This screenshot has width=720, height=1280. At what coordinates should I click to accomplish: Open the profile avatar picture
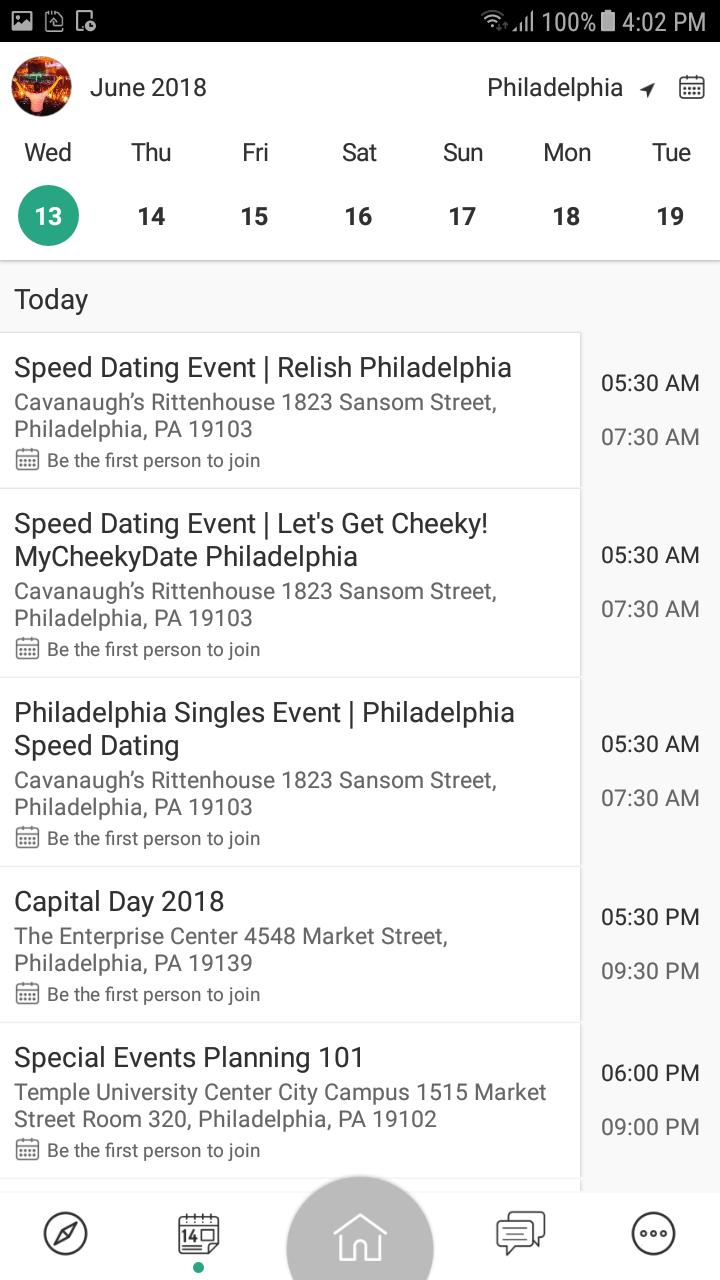(41, 87)
